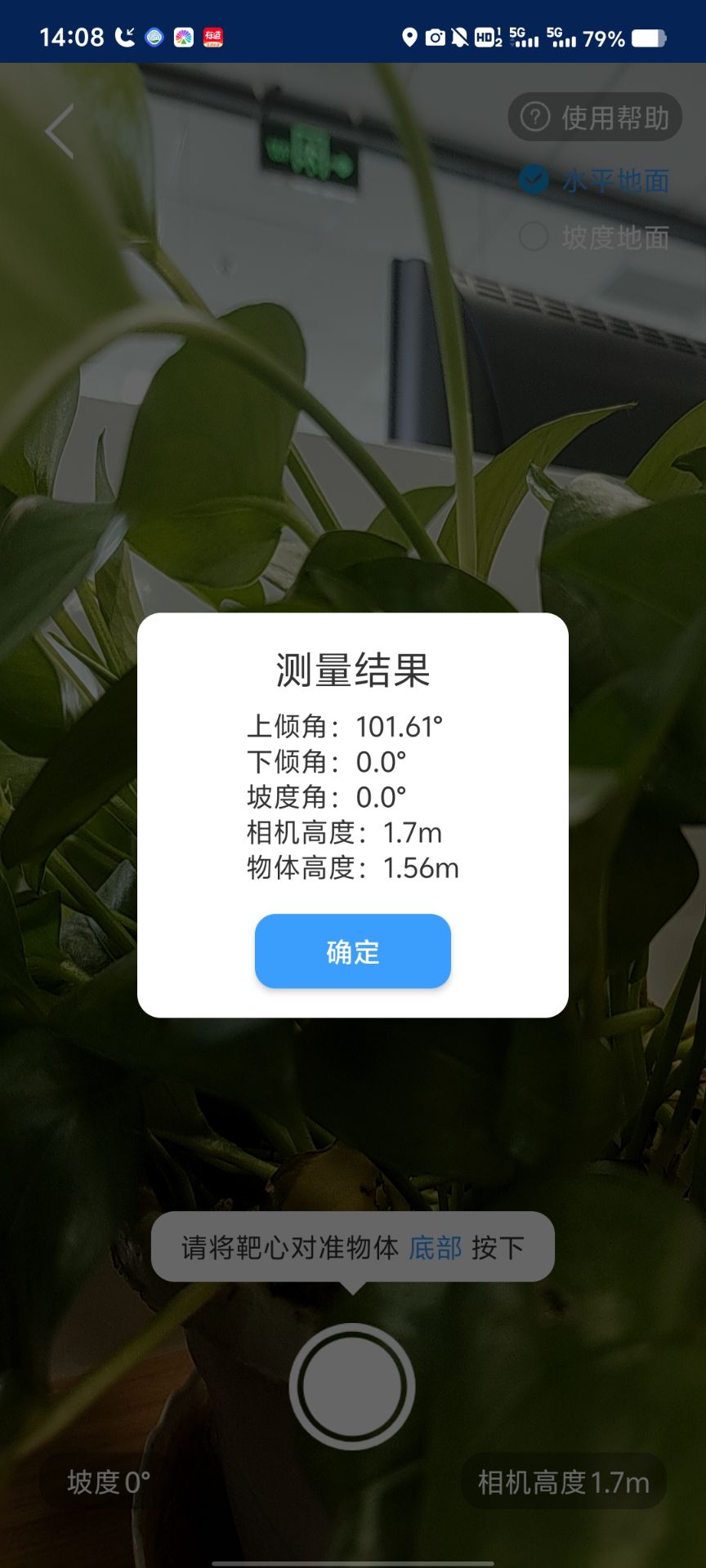
Task: Confirm the measurement result with 确定
Action: pyautogui.click(x=352, y=951)
